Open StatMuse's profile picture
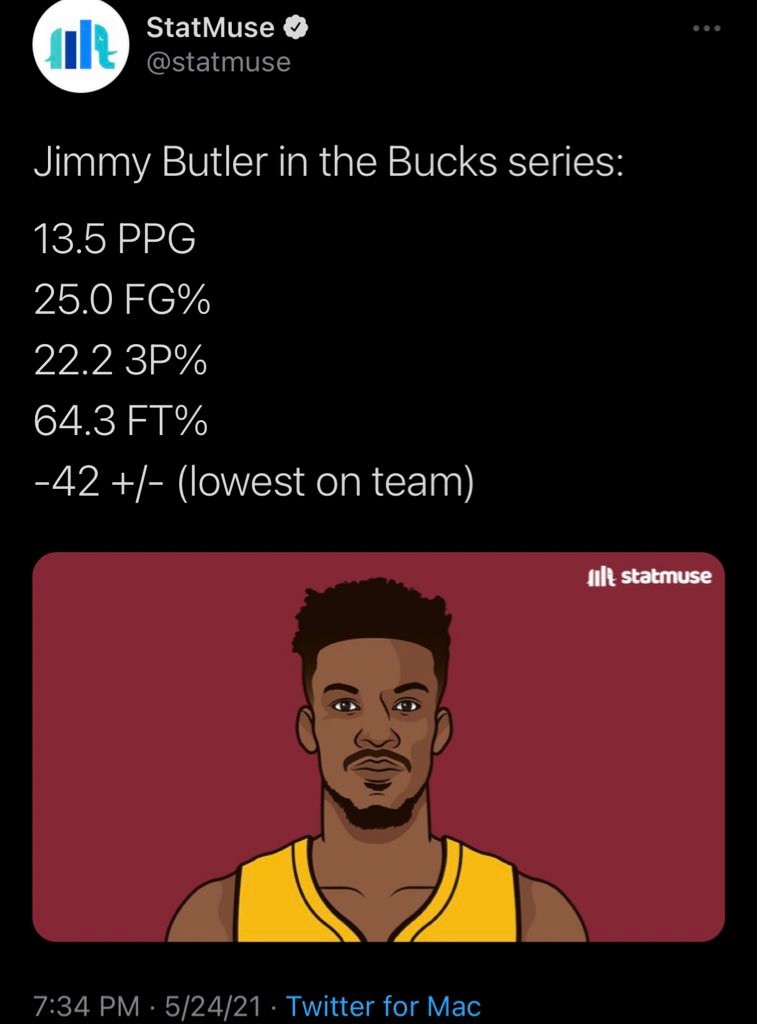The width and height of the screenshot is (757, 1024). click(78, 46)
